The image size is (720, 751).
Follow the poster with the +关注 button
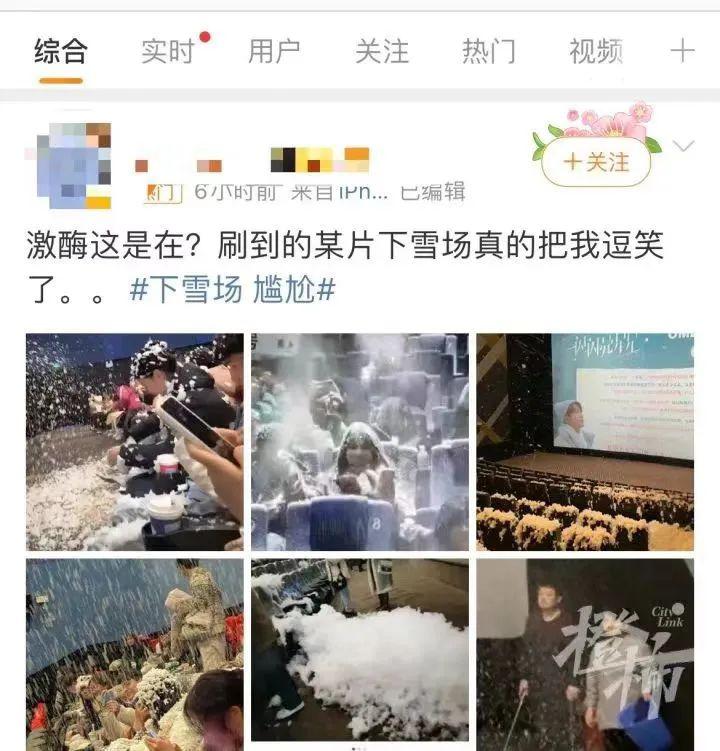coord(596,161)
